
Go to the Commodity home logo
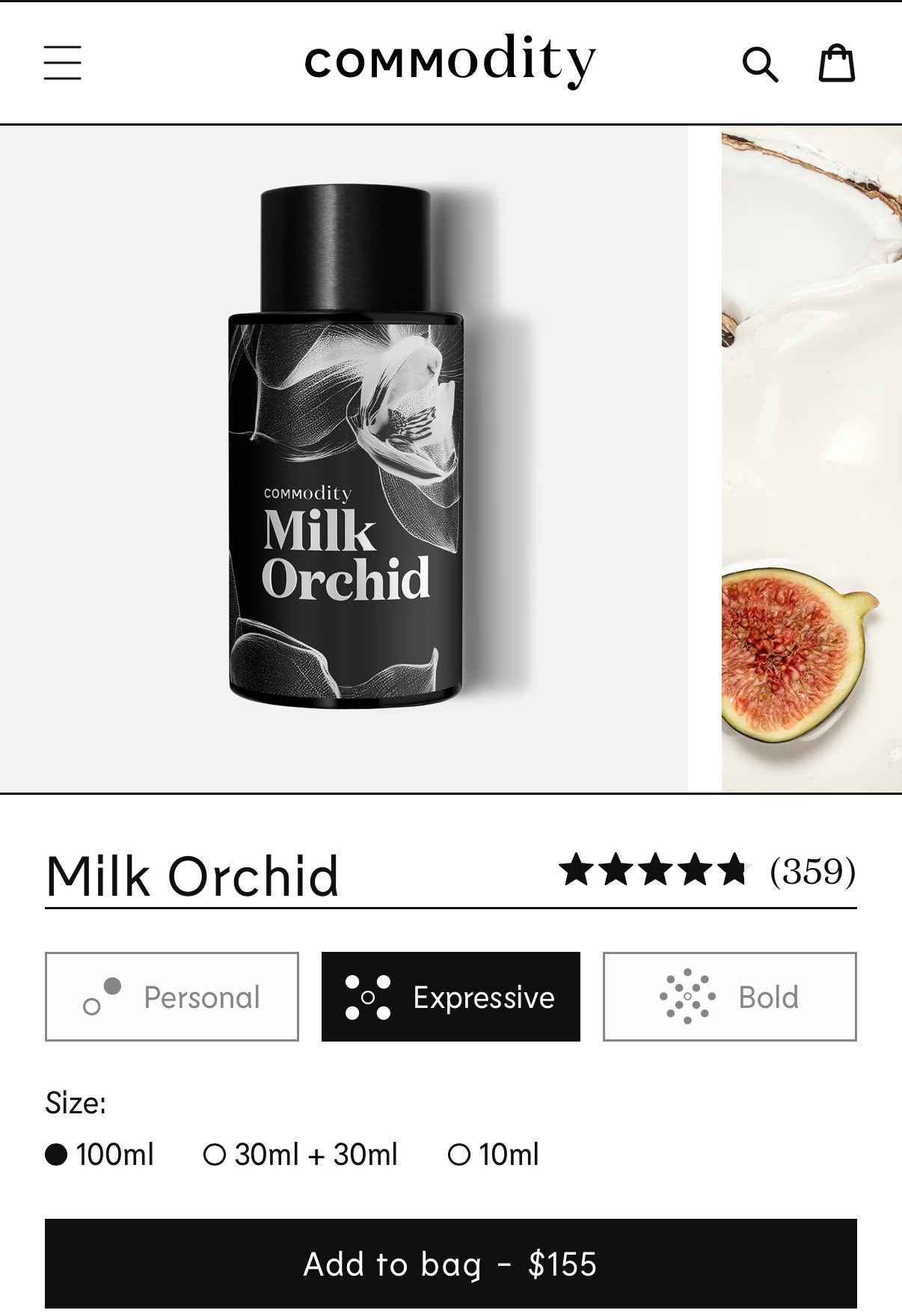pos(450,61)
